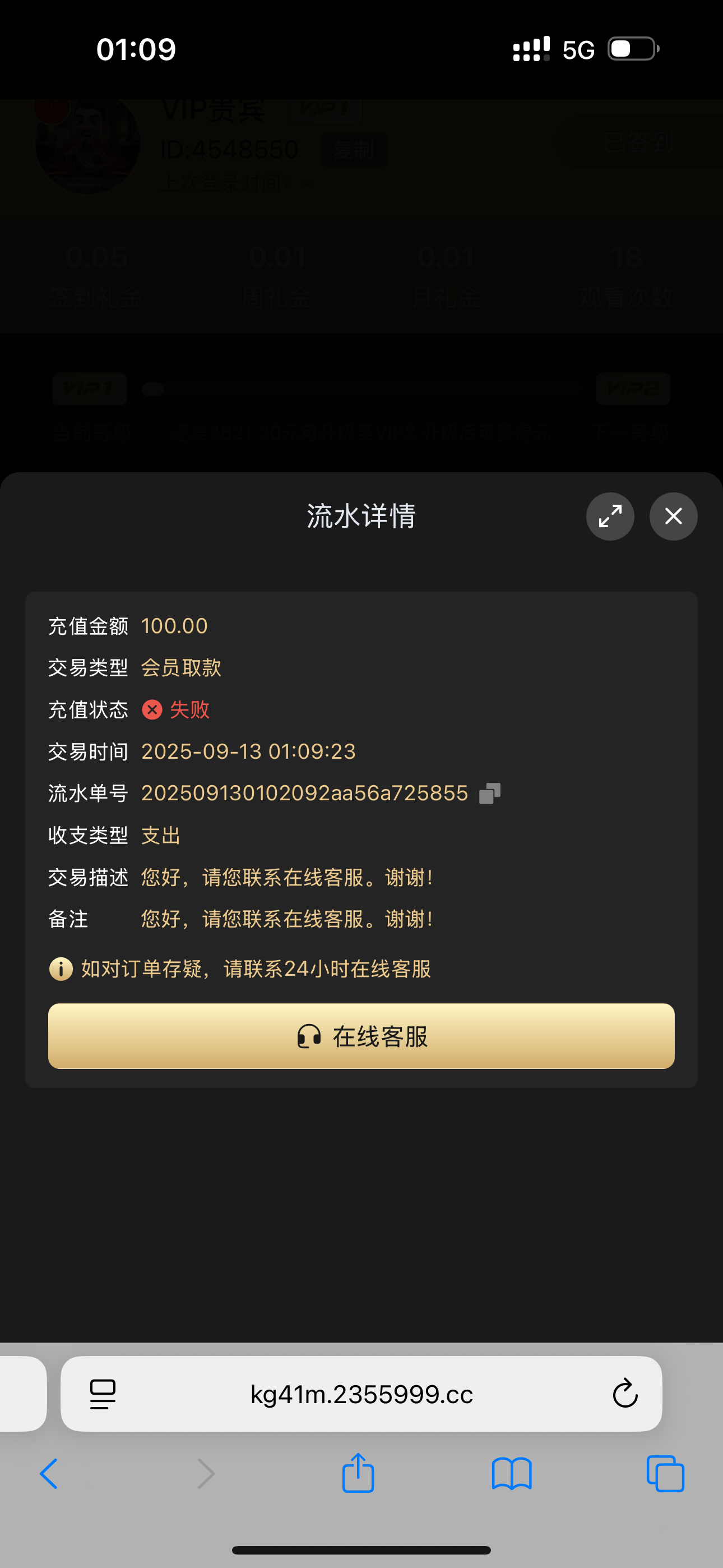
Task: Contact 在线客服 support
Action: (361, 1036)
